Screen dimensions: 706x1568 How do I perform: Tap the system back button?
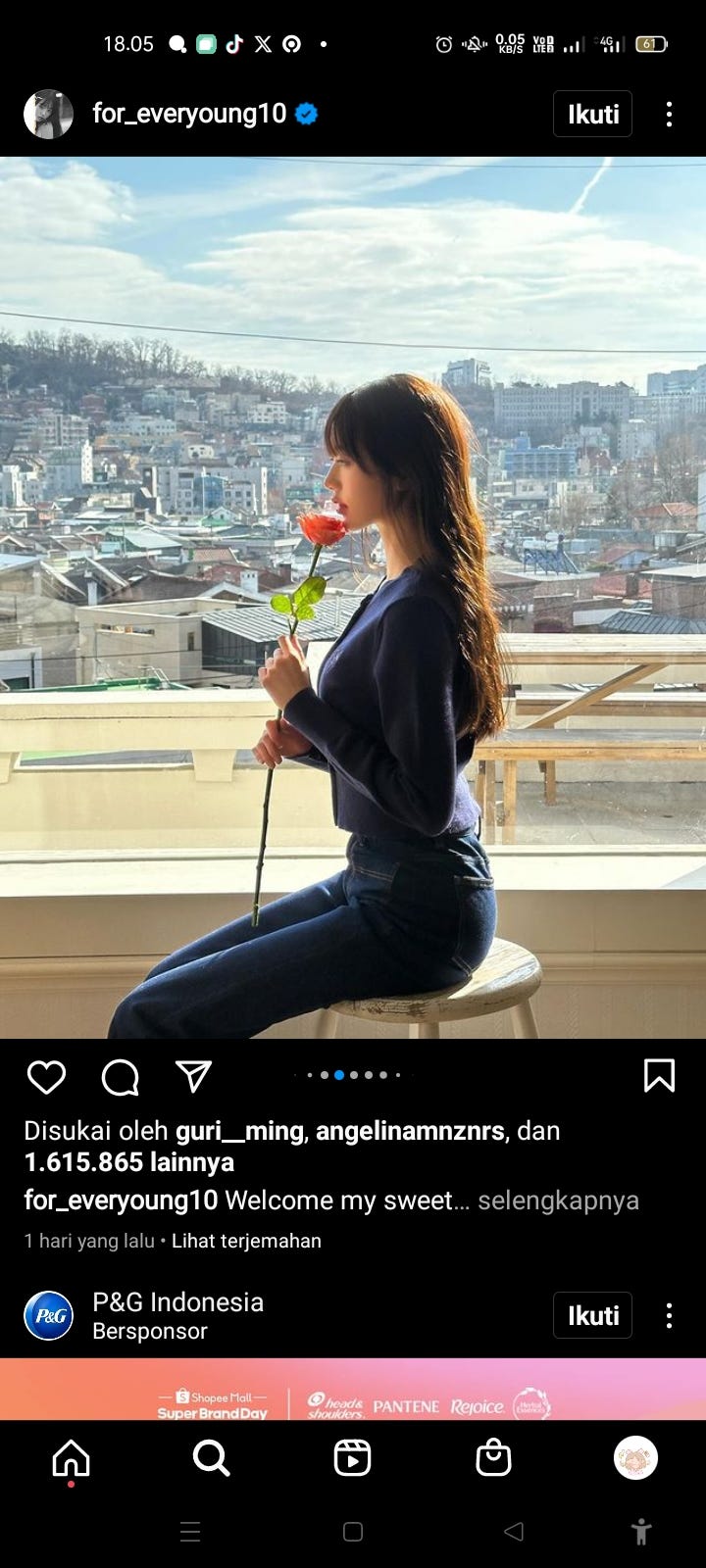pos(513,1532)
